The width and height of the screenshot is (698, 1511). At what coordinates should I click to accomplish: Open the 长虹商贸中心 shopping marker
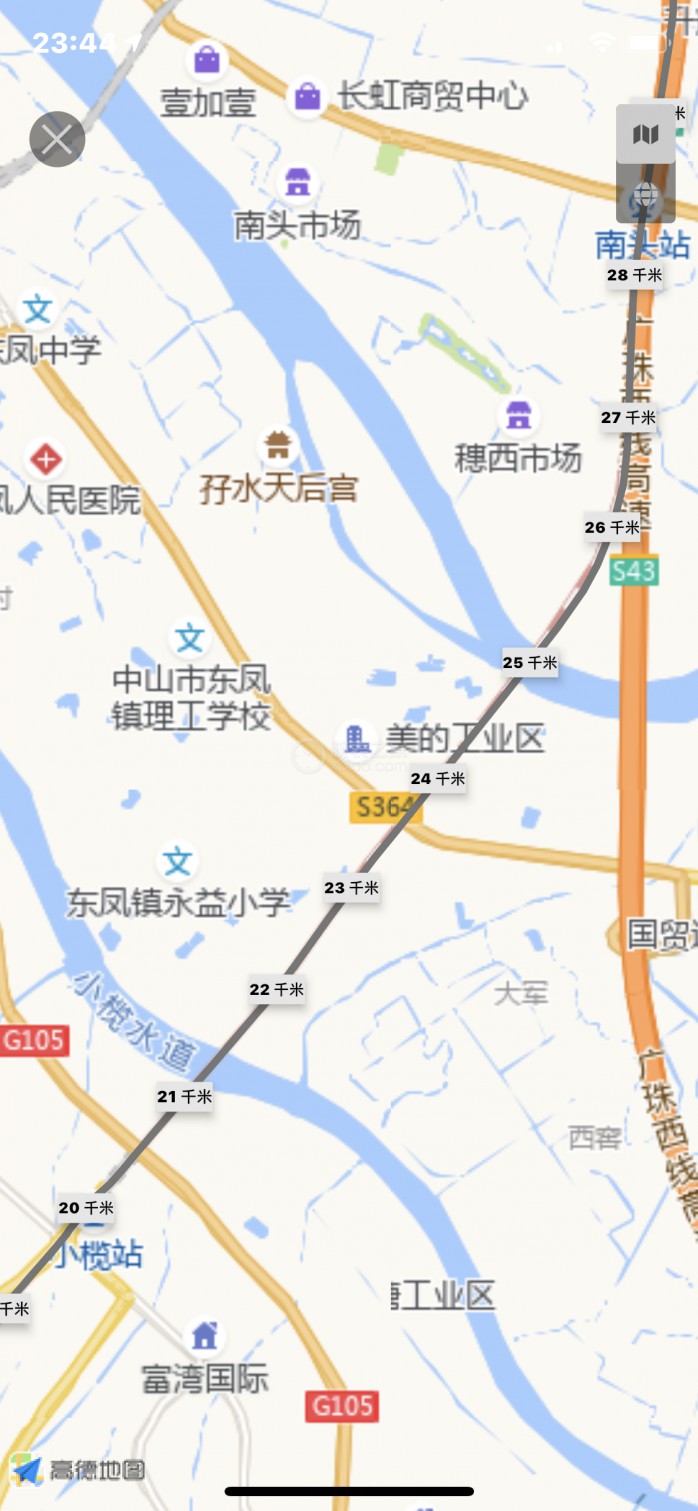pos(308,97)
